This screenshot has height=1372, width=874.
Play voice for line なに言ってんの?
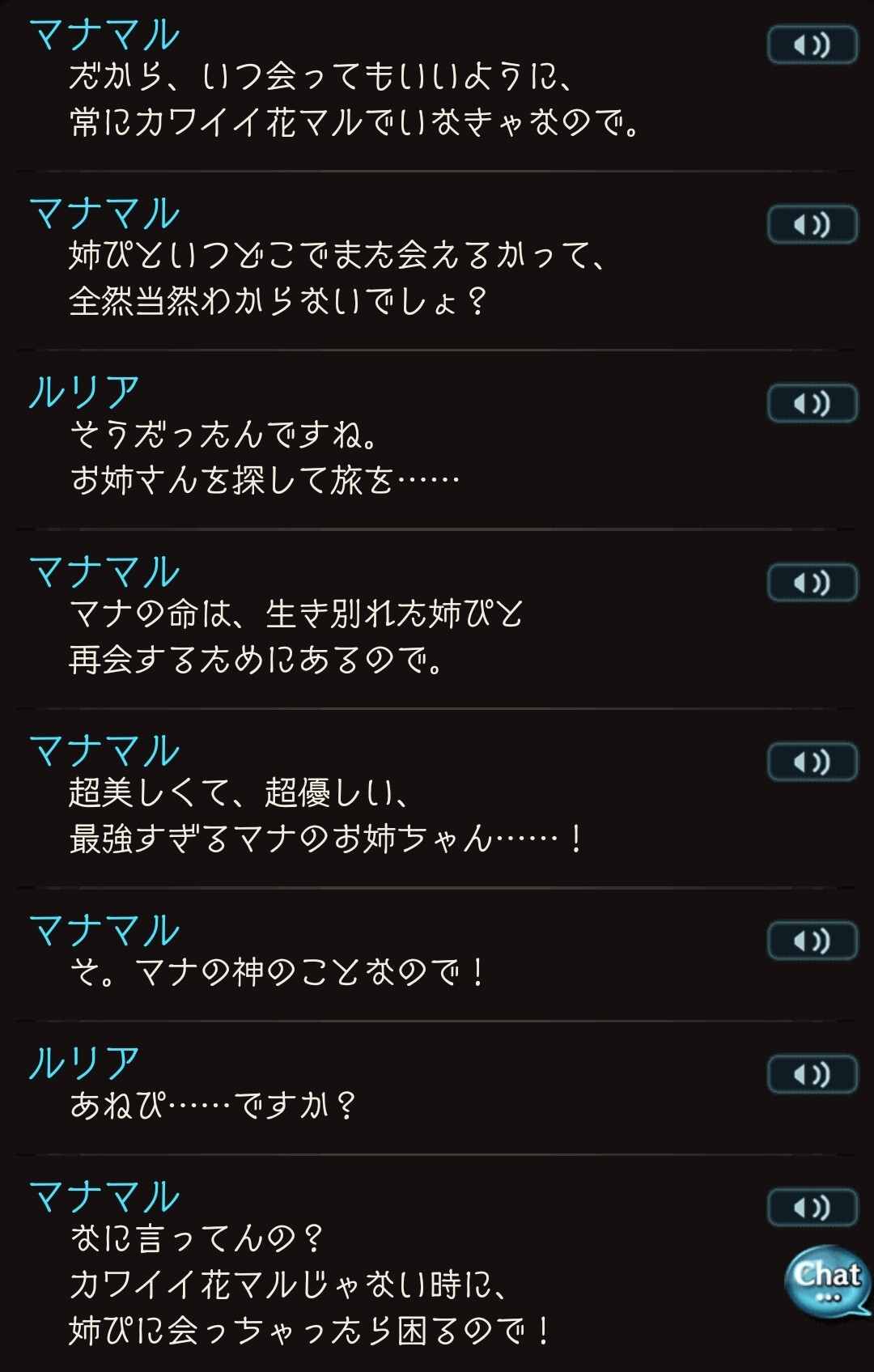pos(812,1208)
